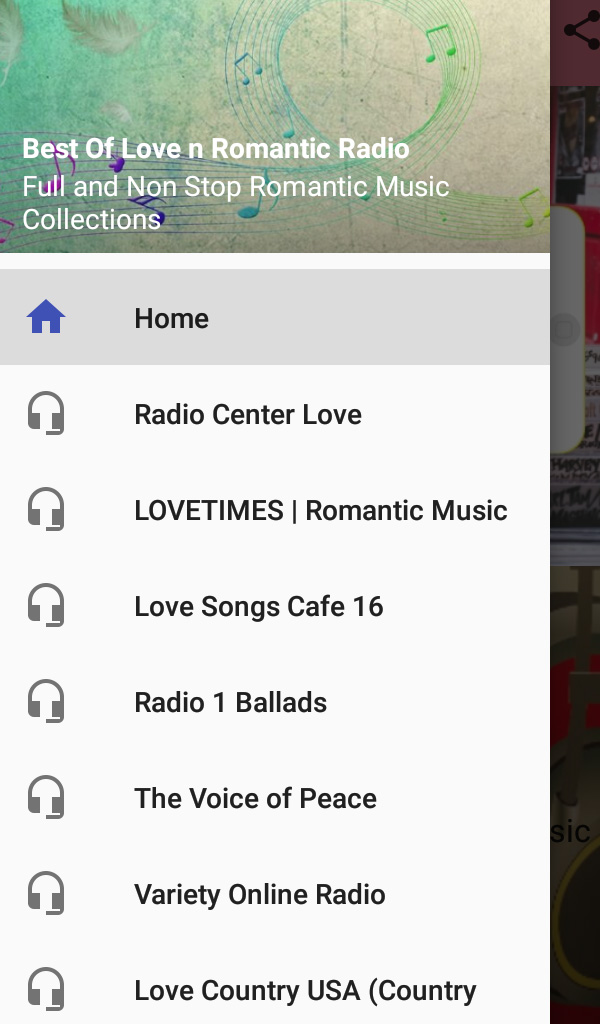Tap the share icon
This screenshot has width=600, height=1024.
tap(581, 30)
